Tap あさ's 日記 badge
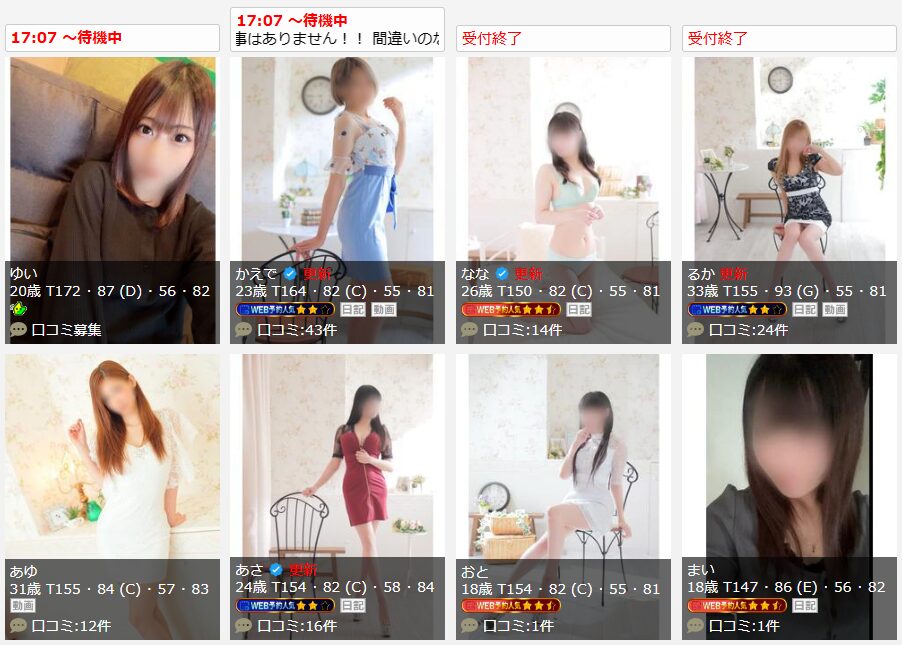 point(353,606)
